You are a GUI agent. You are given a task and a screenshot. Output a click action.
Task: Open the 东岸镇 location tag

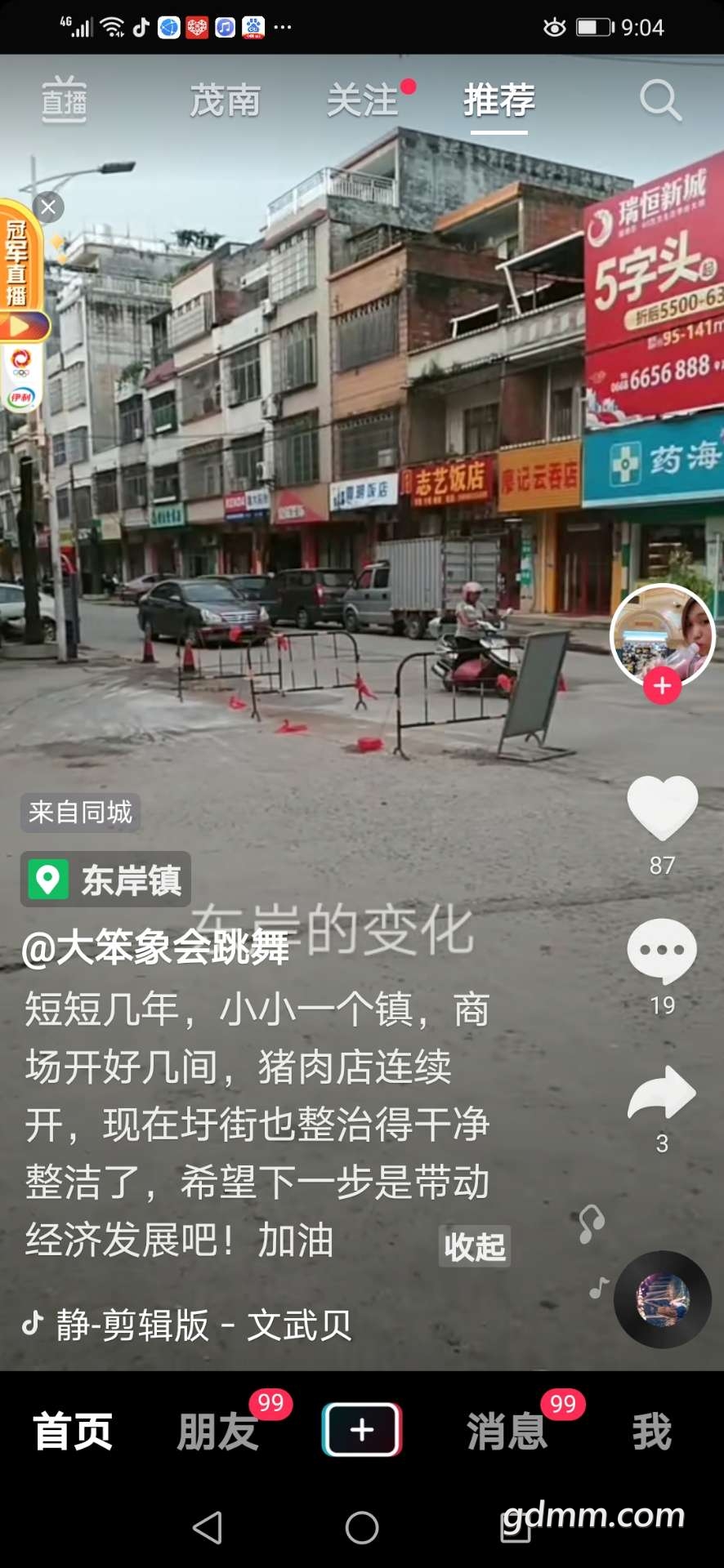(x=106, y=880)
